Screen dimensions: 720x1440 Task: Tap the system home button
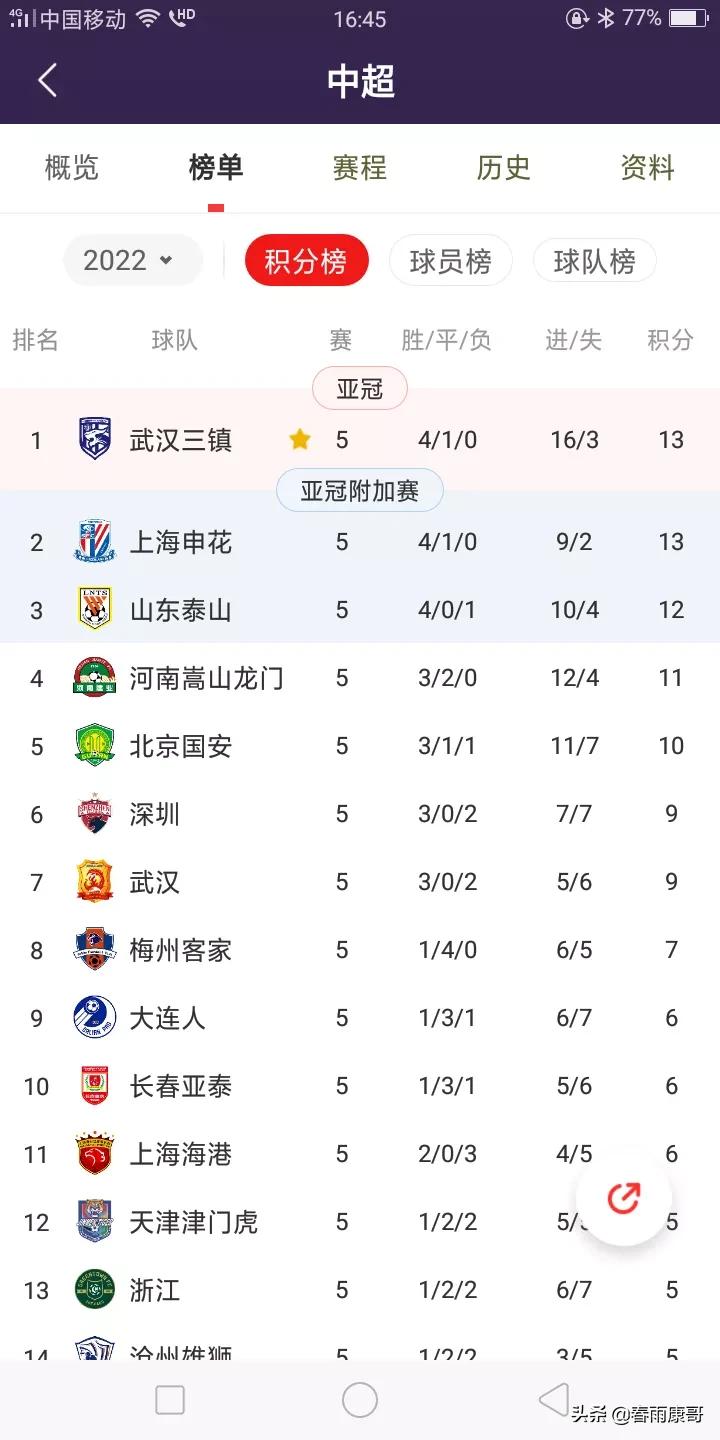(360, 1400)
